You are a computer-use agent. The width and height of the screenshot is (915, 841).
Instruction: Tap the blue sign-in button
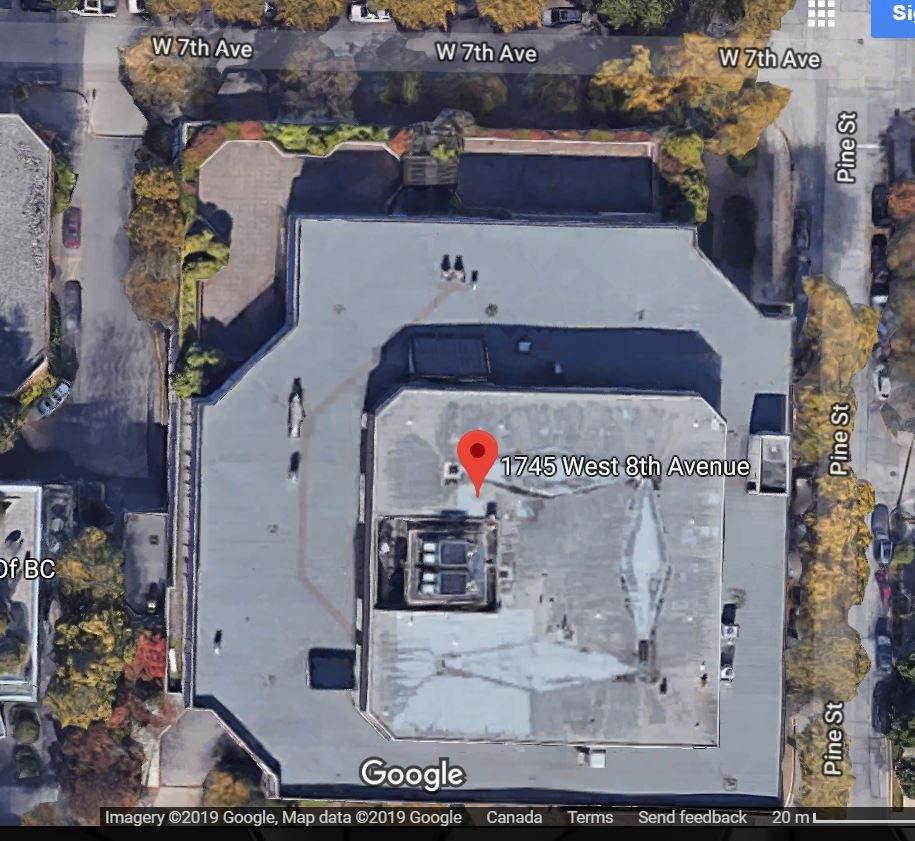pyautogui.click(x=894, y=16)
